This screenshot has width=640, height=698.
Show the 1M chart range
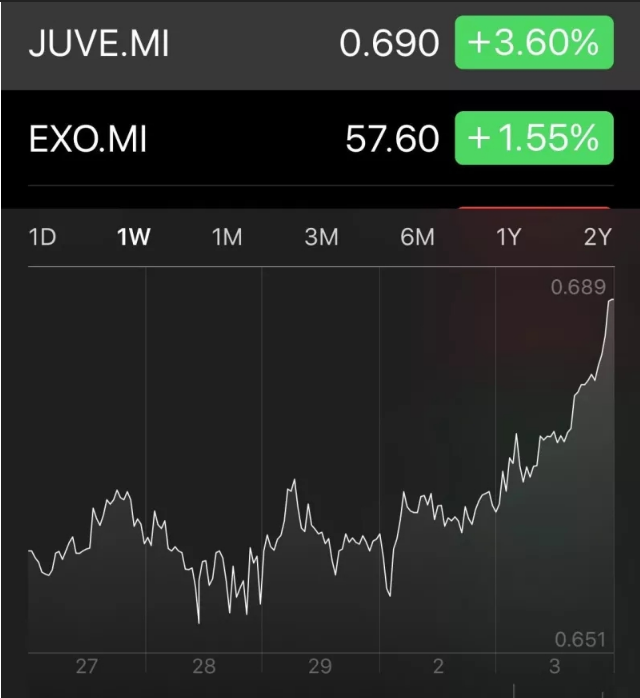point(227,237)
